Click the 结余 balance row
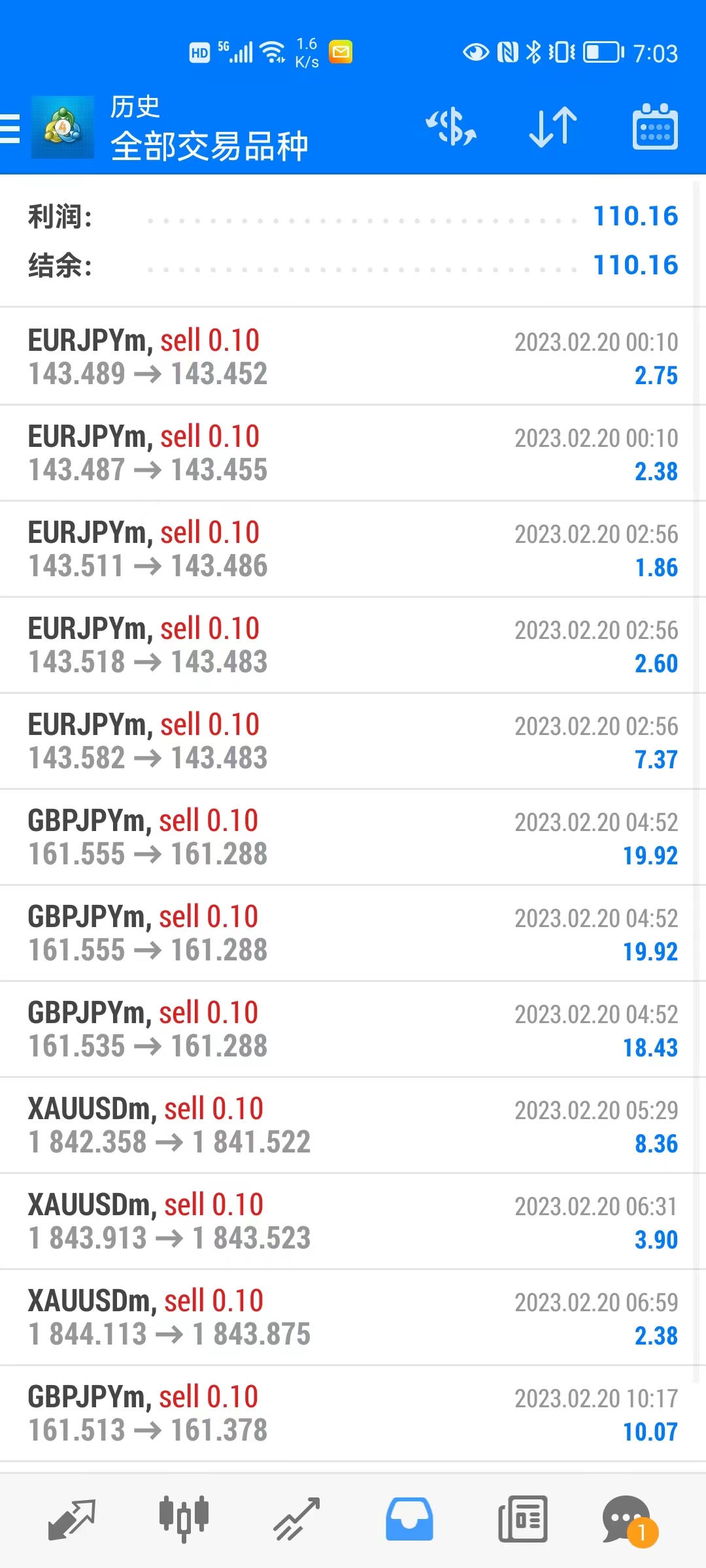This screenshot has height=1568, width=706. coord(353,265)
